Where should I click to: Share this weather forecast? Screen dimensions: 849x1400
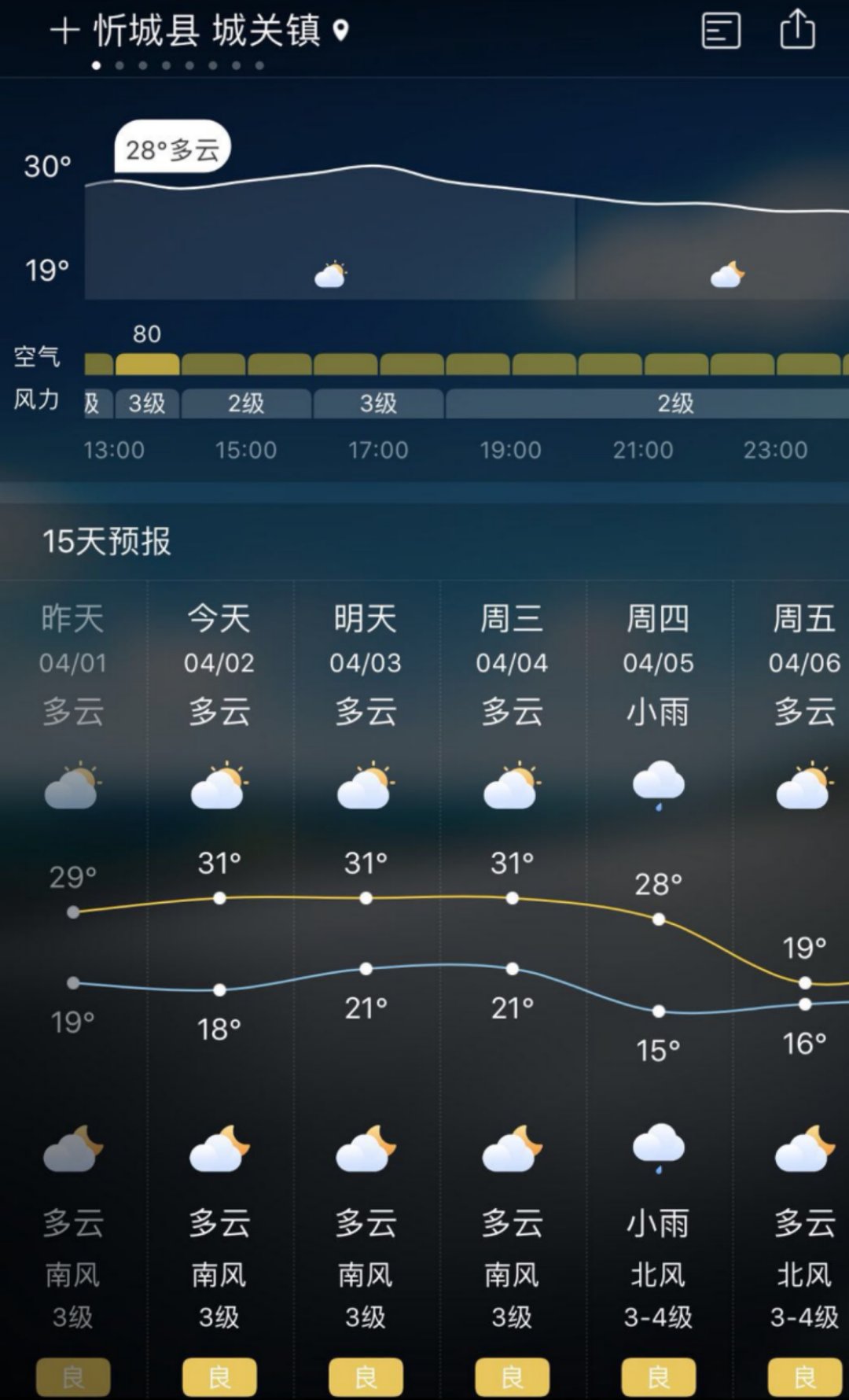click(x=797, y=30)
